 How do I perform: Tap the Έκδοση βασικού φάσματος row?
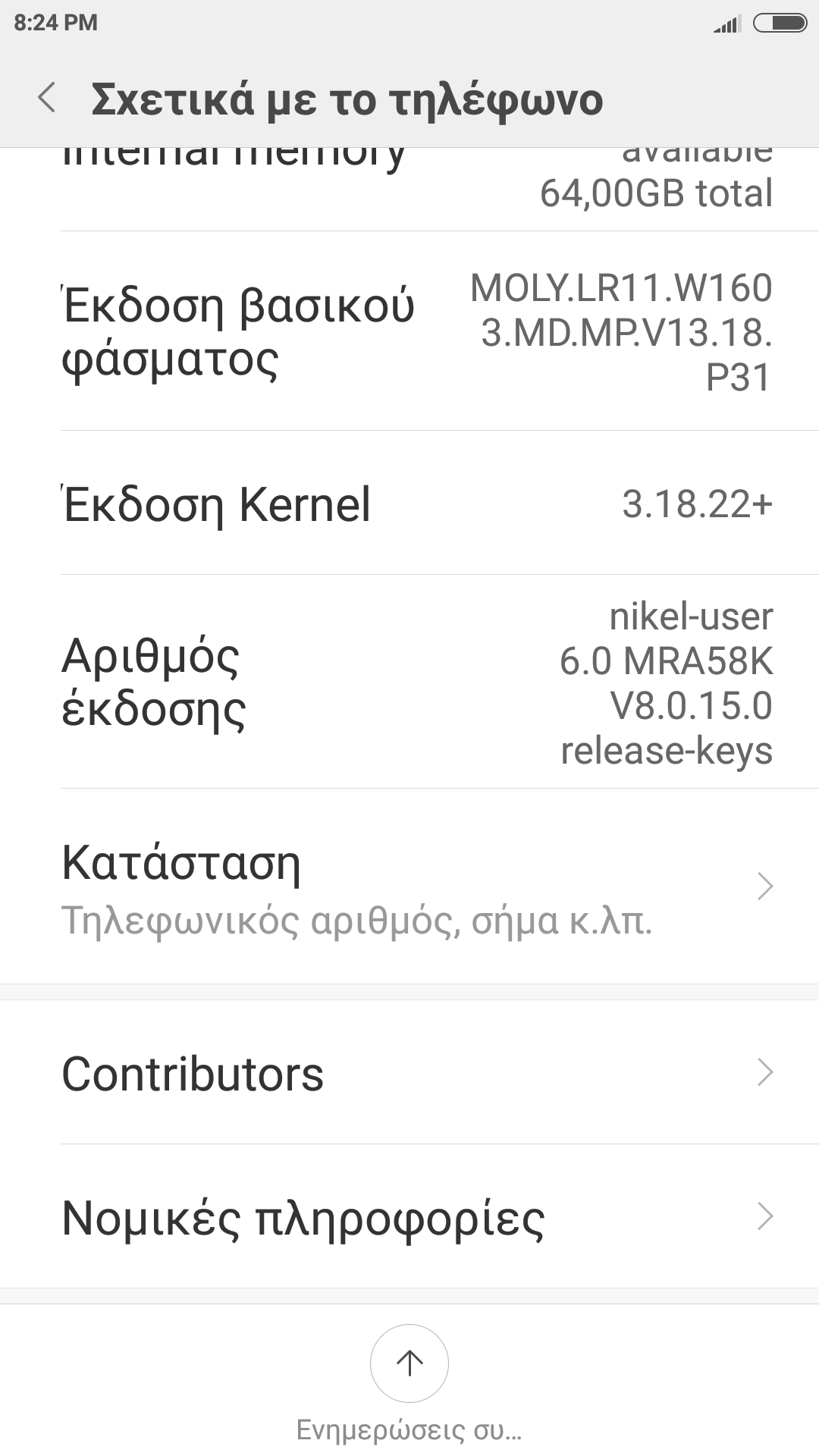point(409,332)
